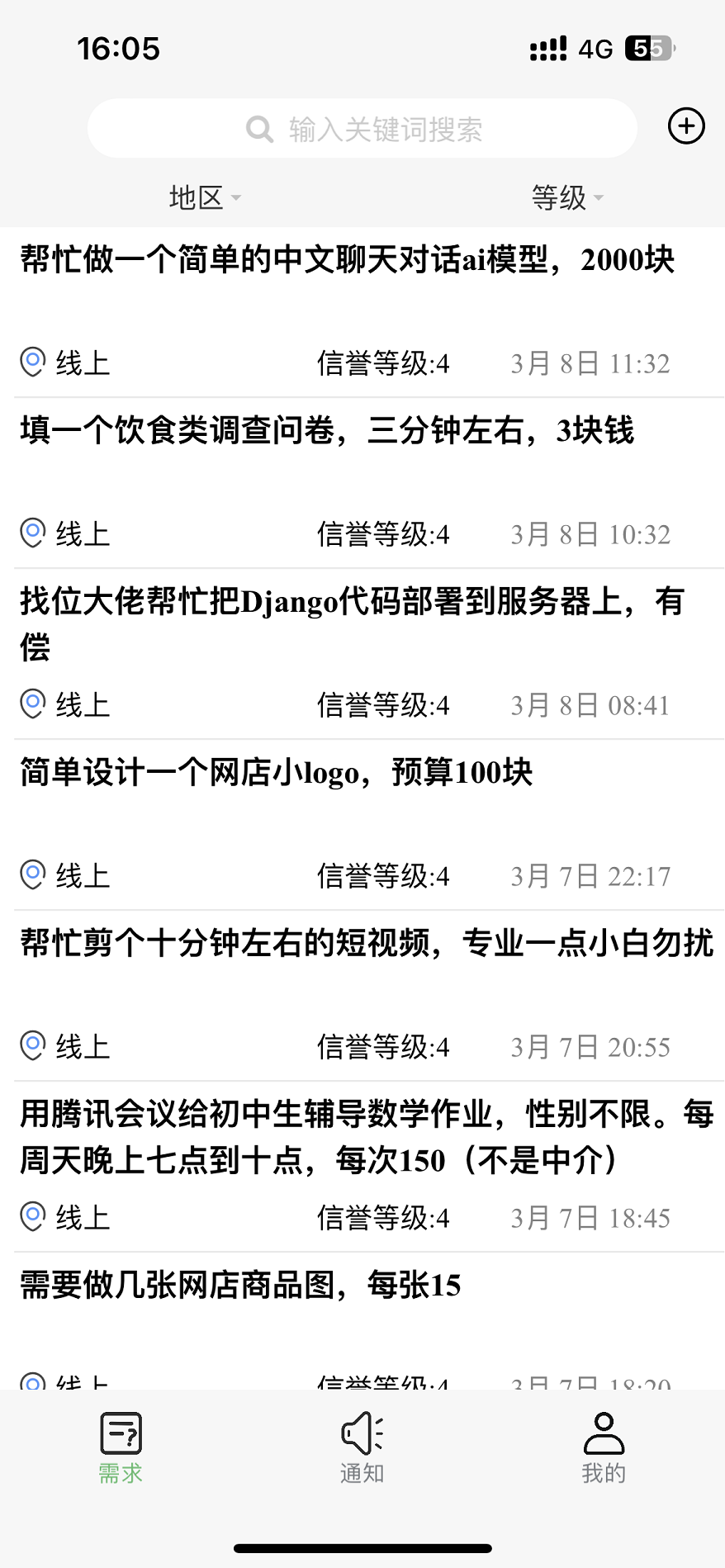Switch to the 我的 tab
The image size is (725, 1568).
coord(604,1448)
